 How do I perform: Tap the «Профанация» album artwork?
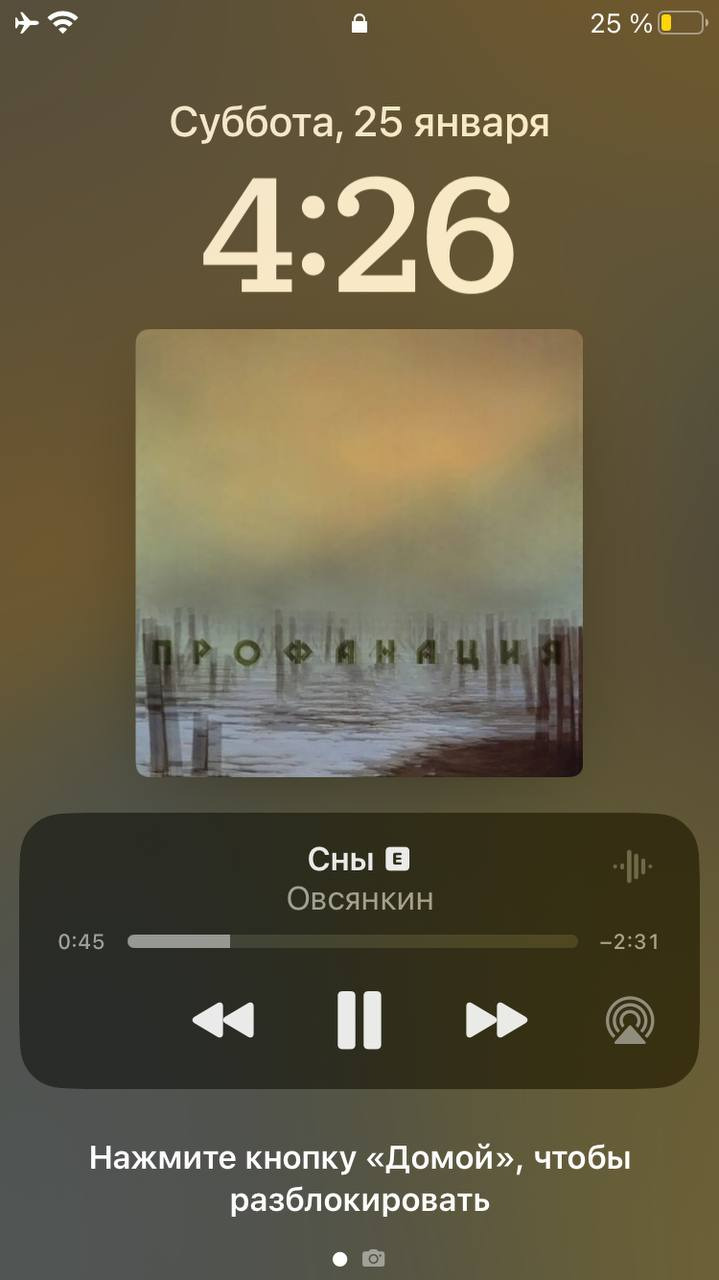click(x=359, y=553)
